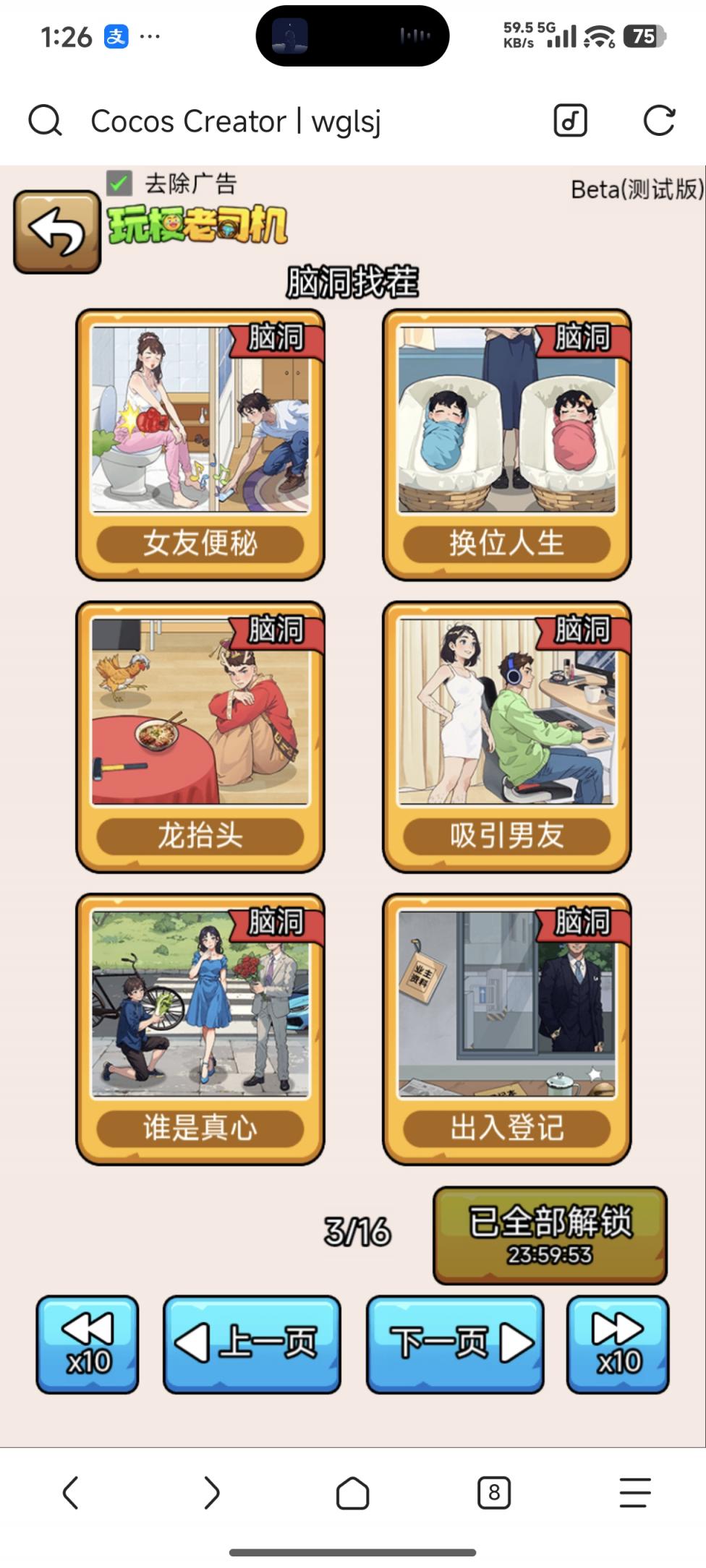Open the 谁是真心 level card

(x=200, y=1029)
